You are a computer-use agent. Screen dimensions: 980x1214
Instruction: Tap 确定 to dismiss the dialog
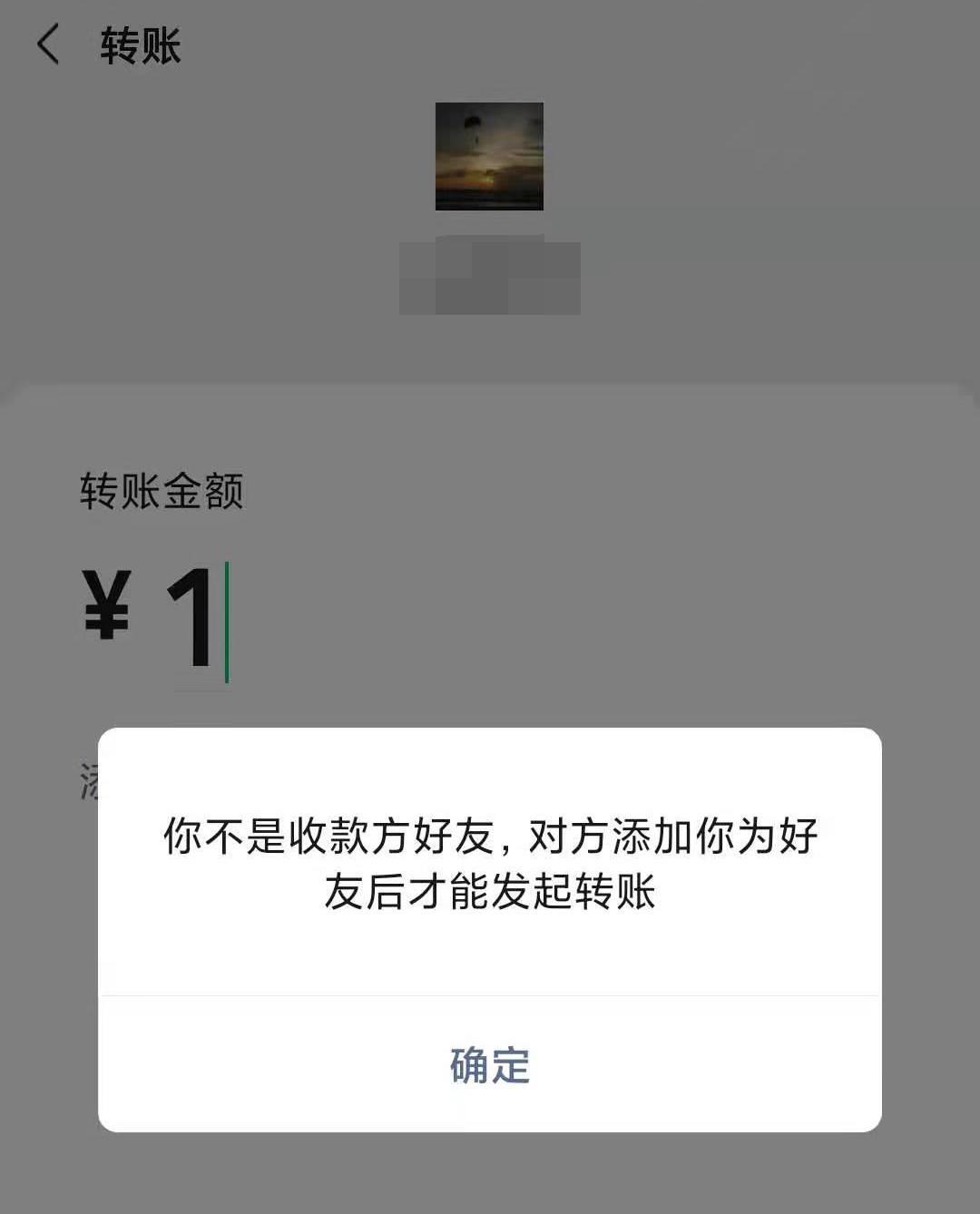[x=490, y=1065]
